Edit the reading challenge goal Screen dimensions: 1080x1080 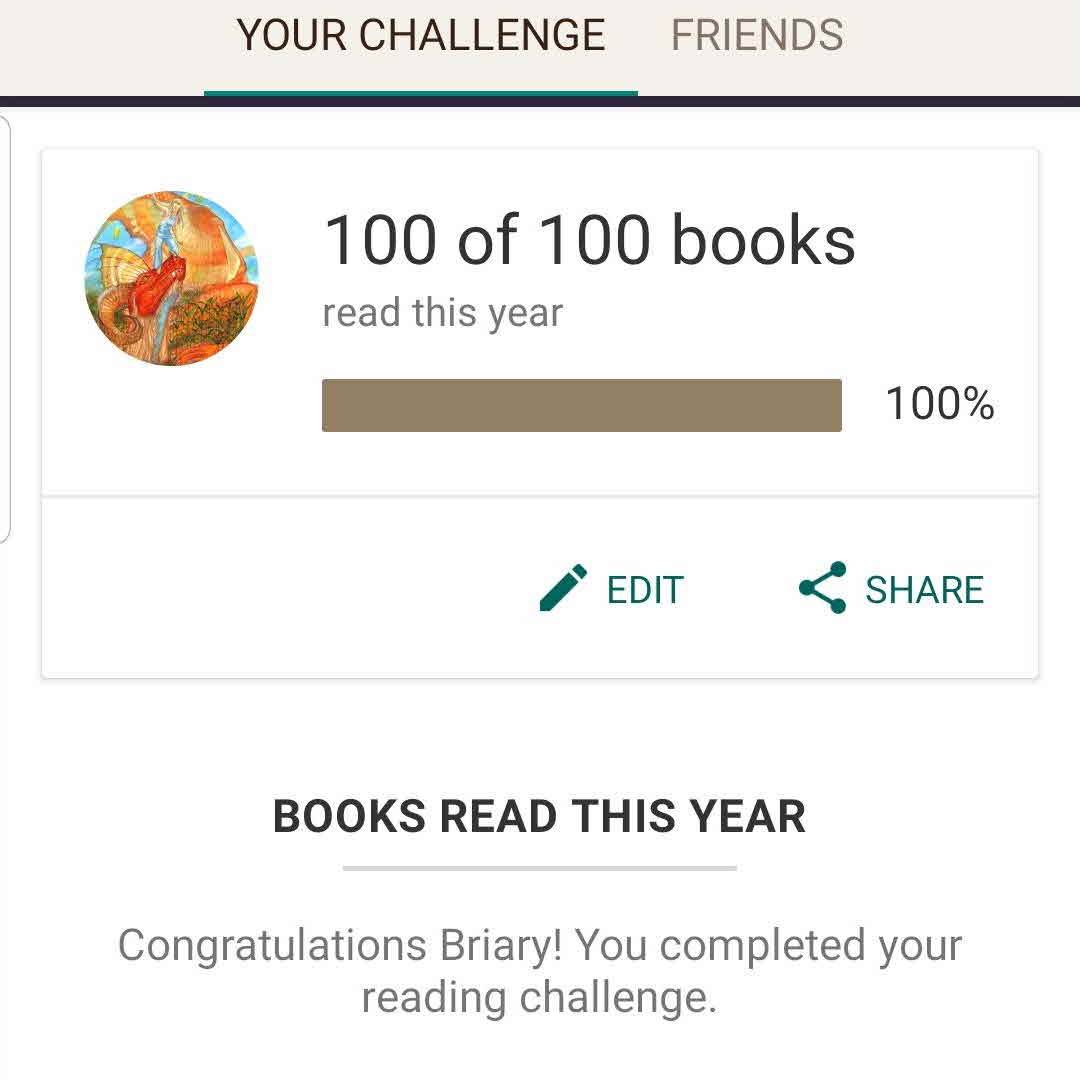point(612,589)
